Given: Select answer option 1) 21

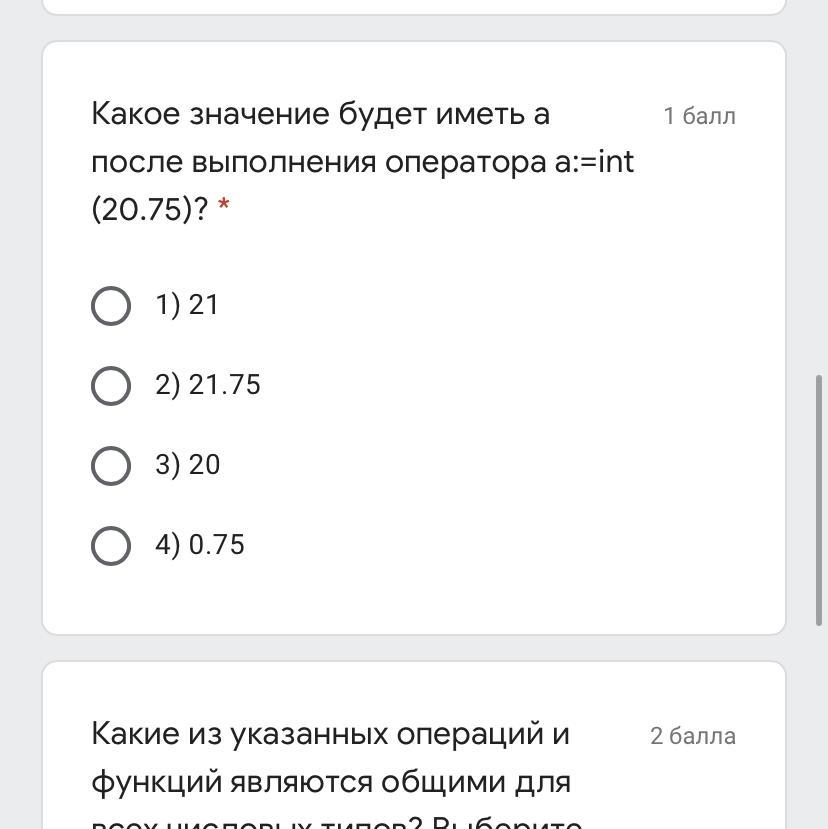Looking at the screenshot, I should 111,306.
